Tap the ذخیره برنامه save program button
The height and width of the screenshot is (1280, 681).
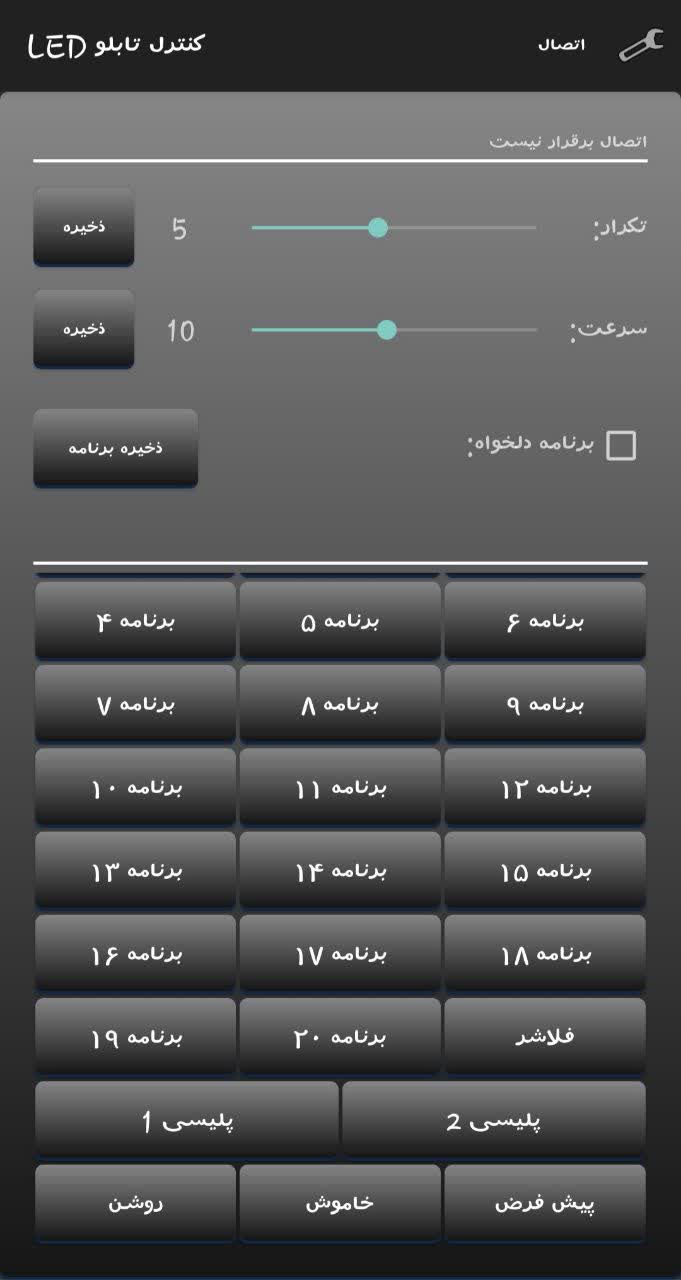[x=116, y=448]
